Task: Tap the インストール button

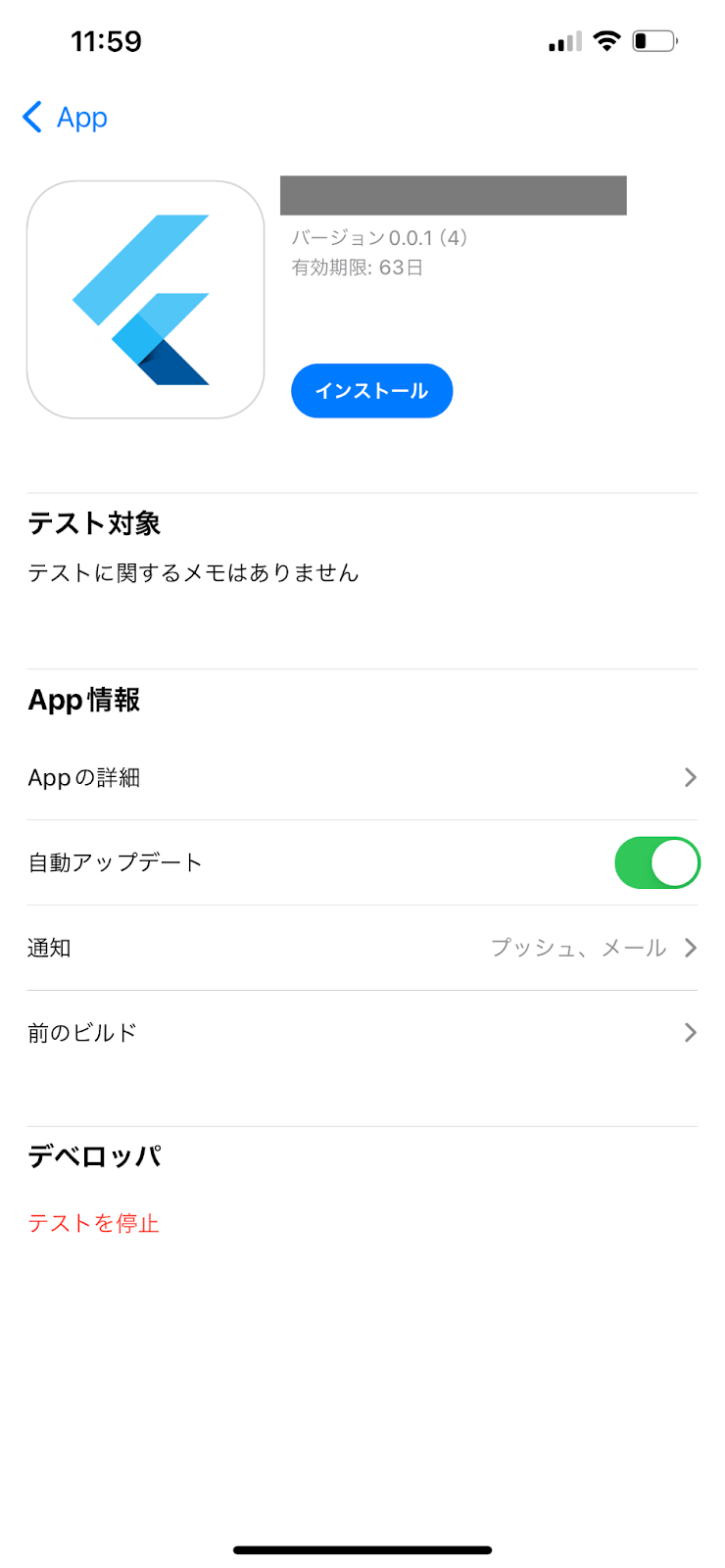Action: coord(371,391)
